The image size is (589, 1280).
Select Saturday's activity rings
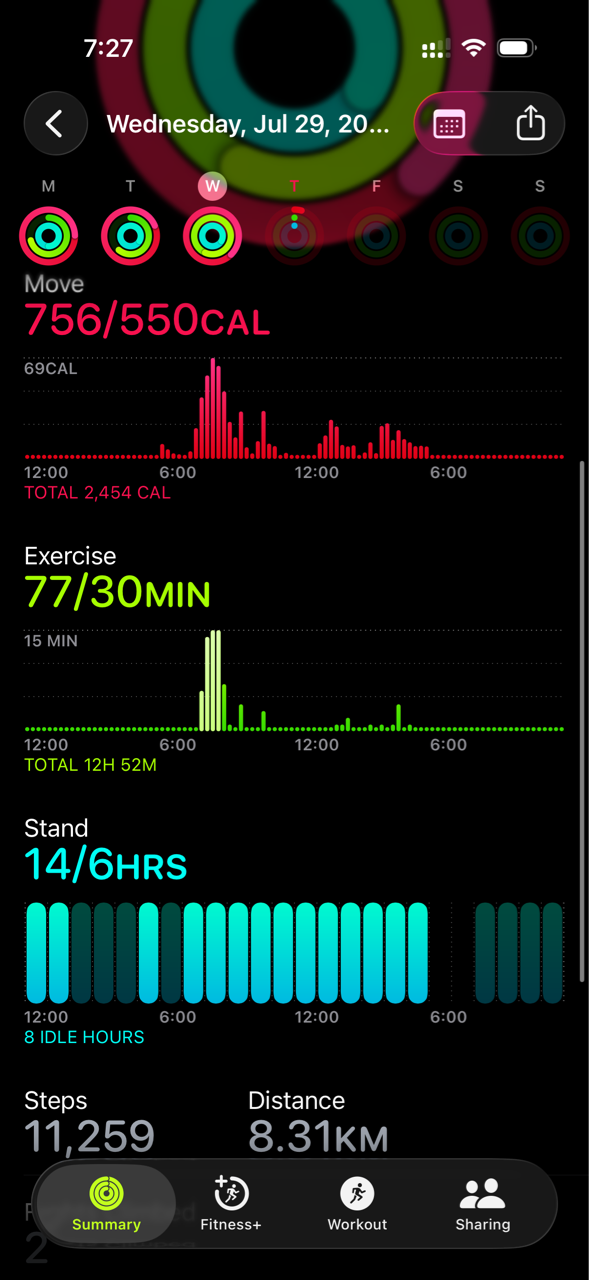pyautogui.click(x=458, y=236)
